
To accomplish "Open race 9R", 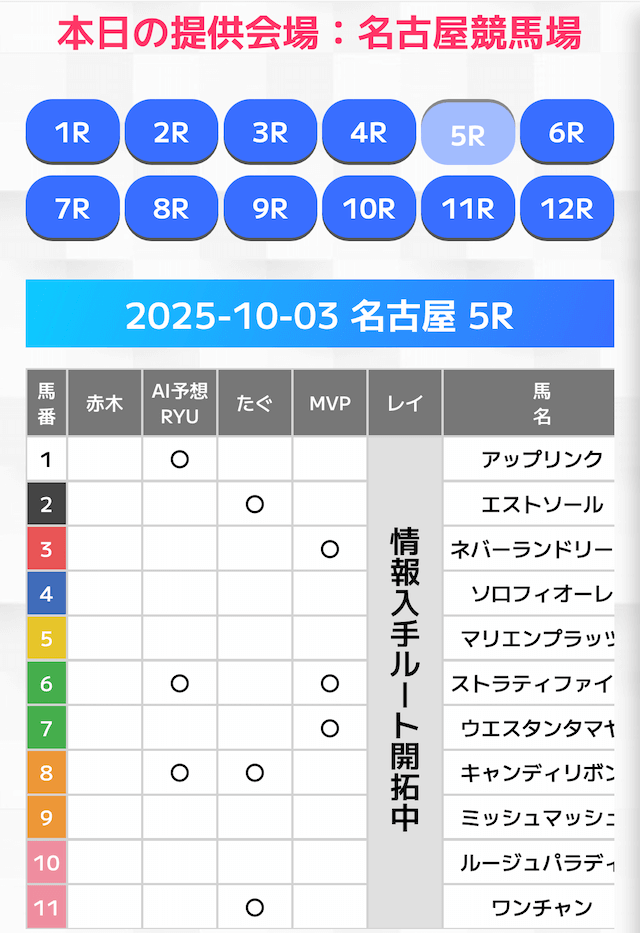I will [x=270, y=208].
